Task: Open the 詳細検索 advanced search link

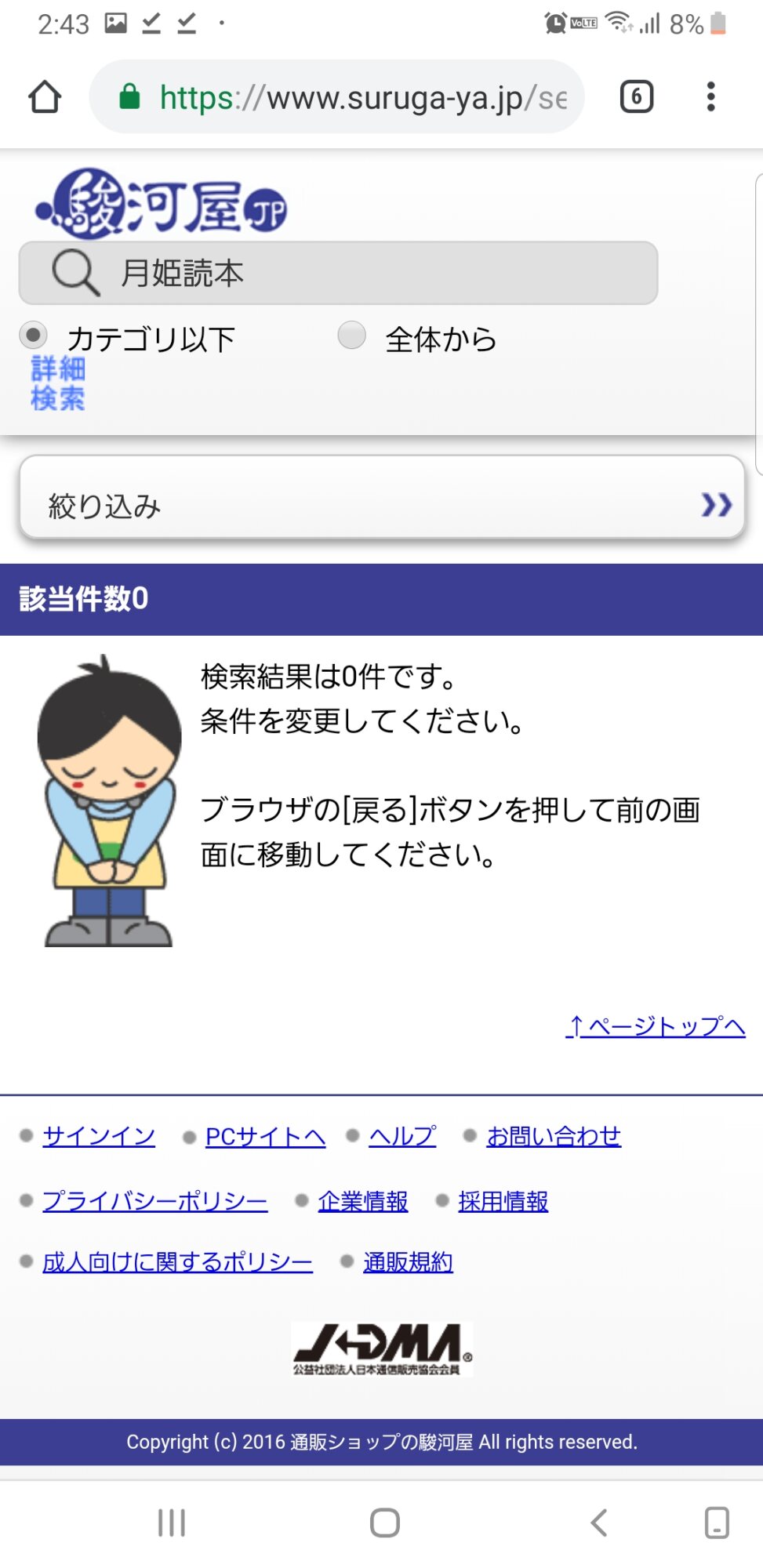Action: (x=57, y=383)
